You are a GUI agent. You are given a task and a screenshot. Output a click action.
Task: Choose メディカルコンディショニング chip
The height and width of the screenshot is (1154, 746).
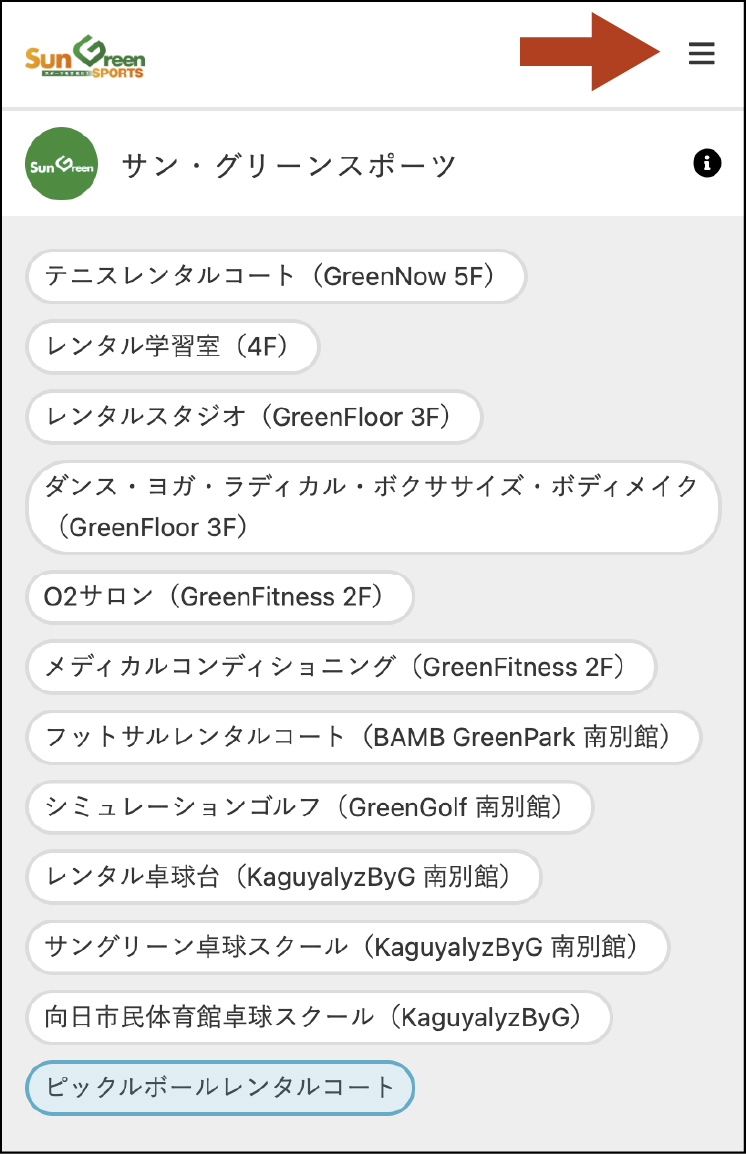pyautogui.click(x=340, y=667)
